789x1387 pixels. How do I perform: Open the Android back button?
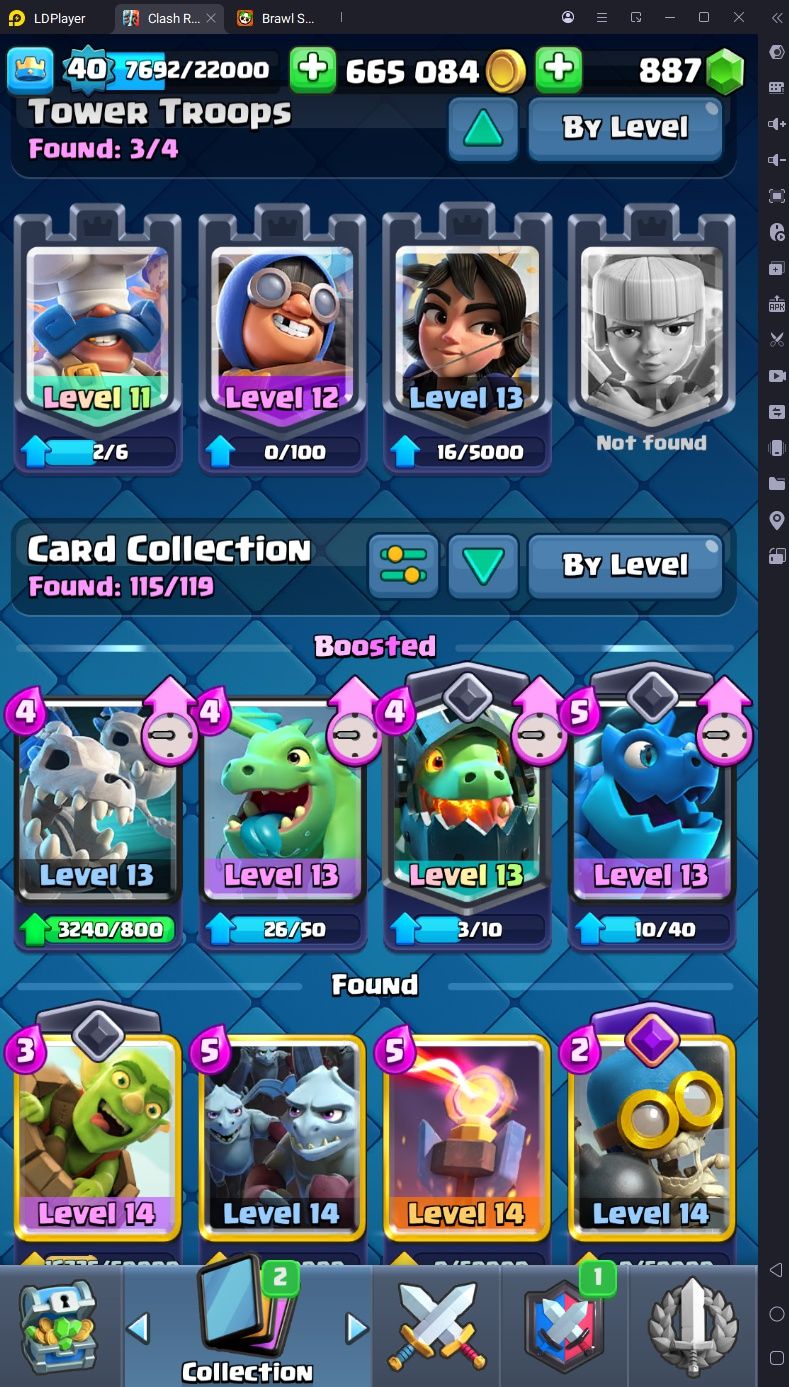(x=776, y=1270)
